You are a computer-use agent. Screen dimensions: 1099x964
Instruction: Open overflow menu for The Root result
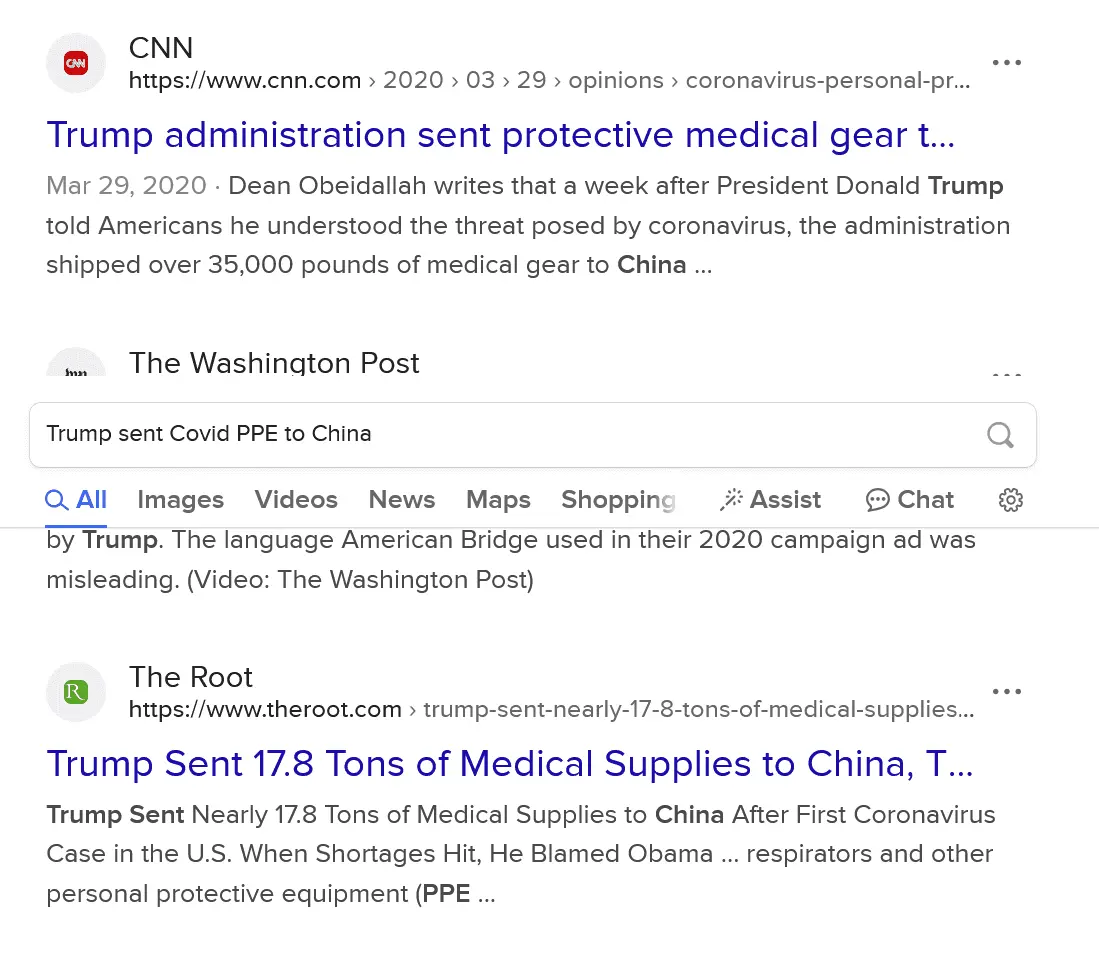(1006, 691)
